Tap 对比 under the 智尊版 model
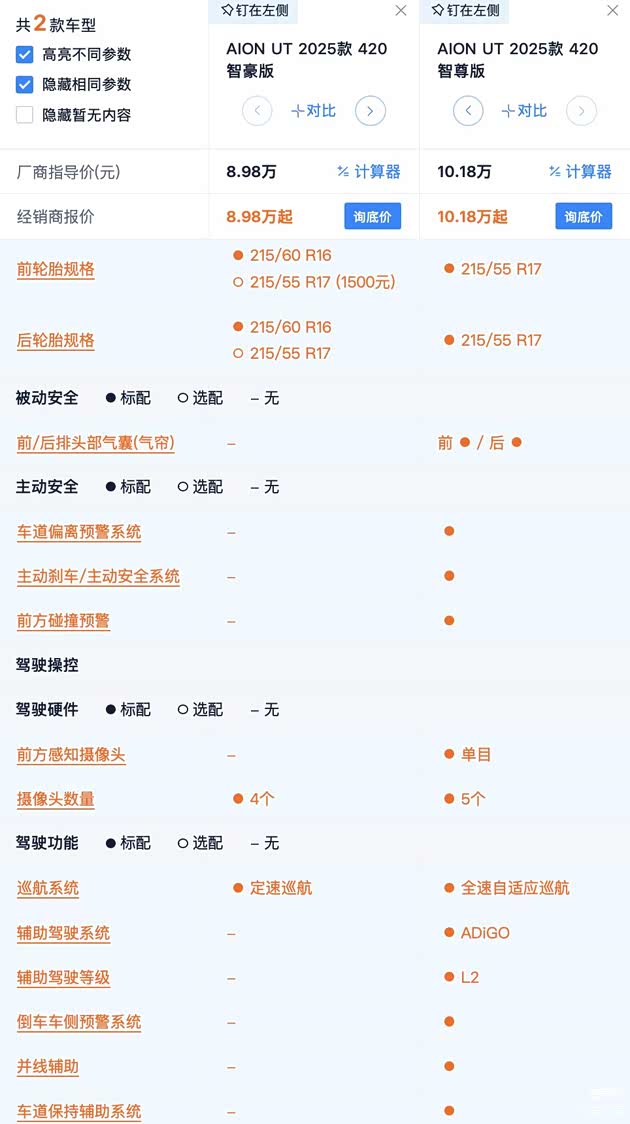 tap(525, 111)
